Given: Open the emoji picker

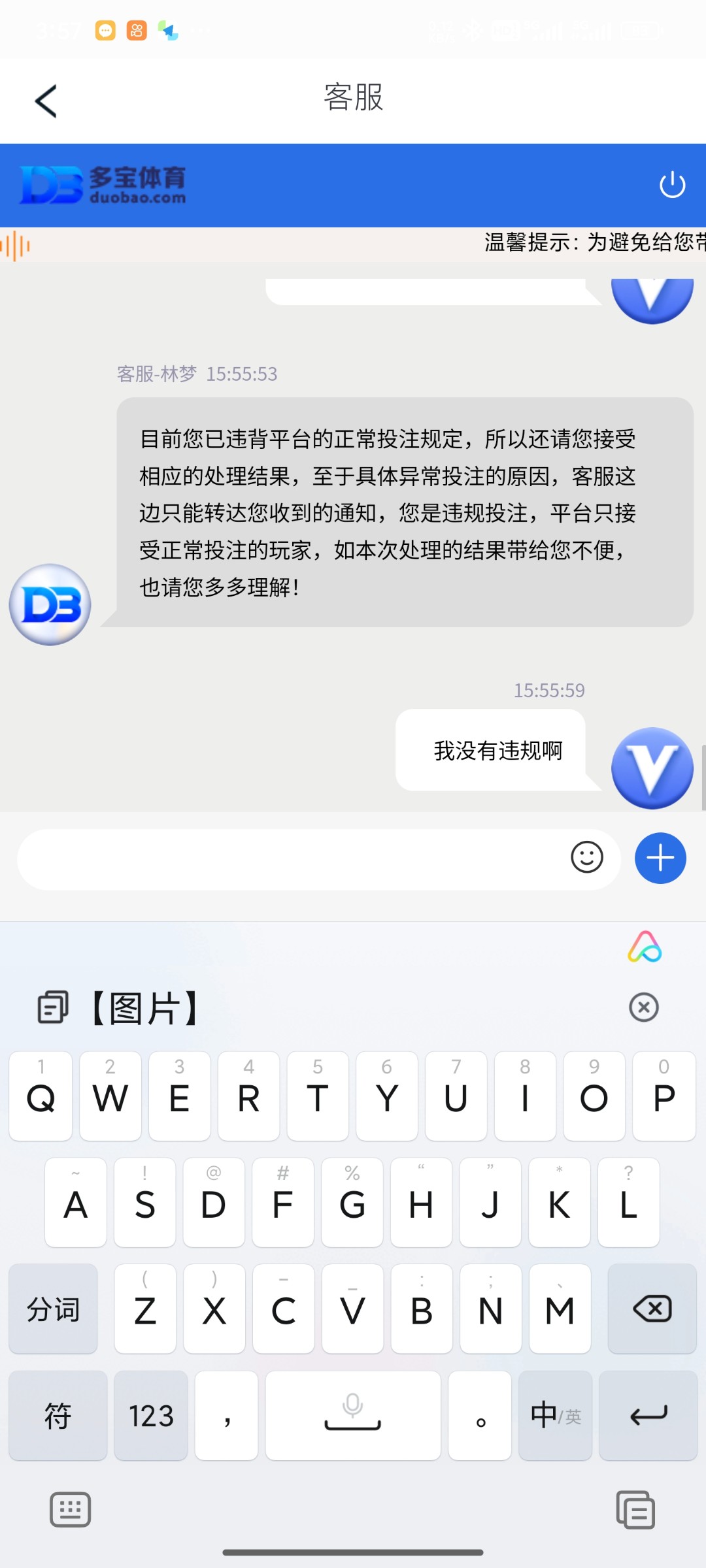Looking at the screenshot, I should coord(586,857).
